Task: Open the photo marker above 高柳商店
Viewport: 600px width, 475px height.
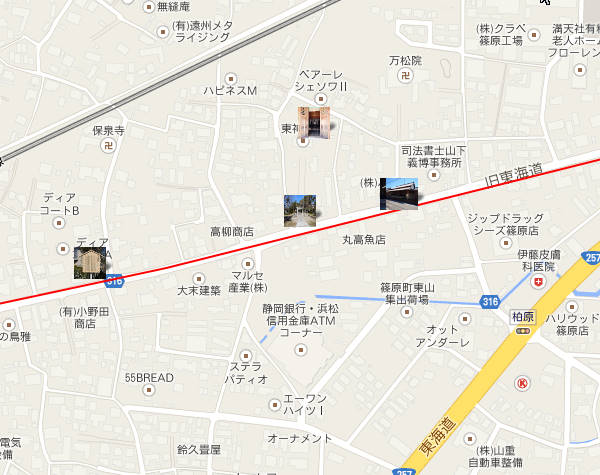Action: [300, 211]
